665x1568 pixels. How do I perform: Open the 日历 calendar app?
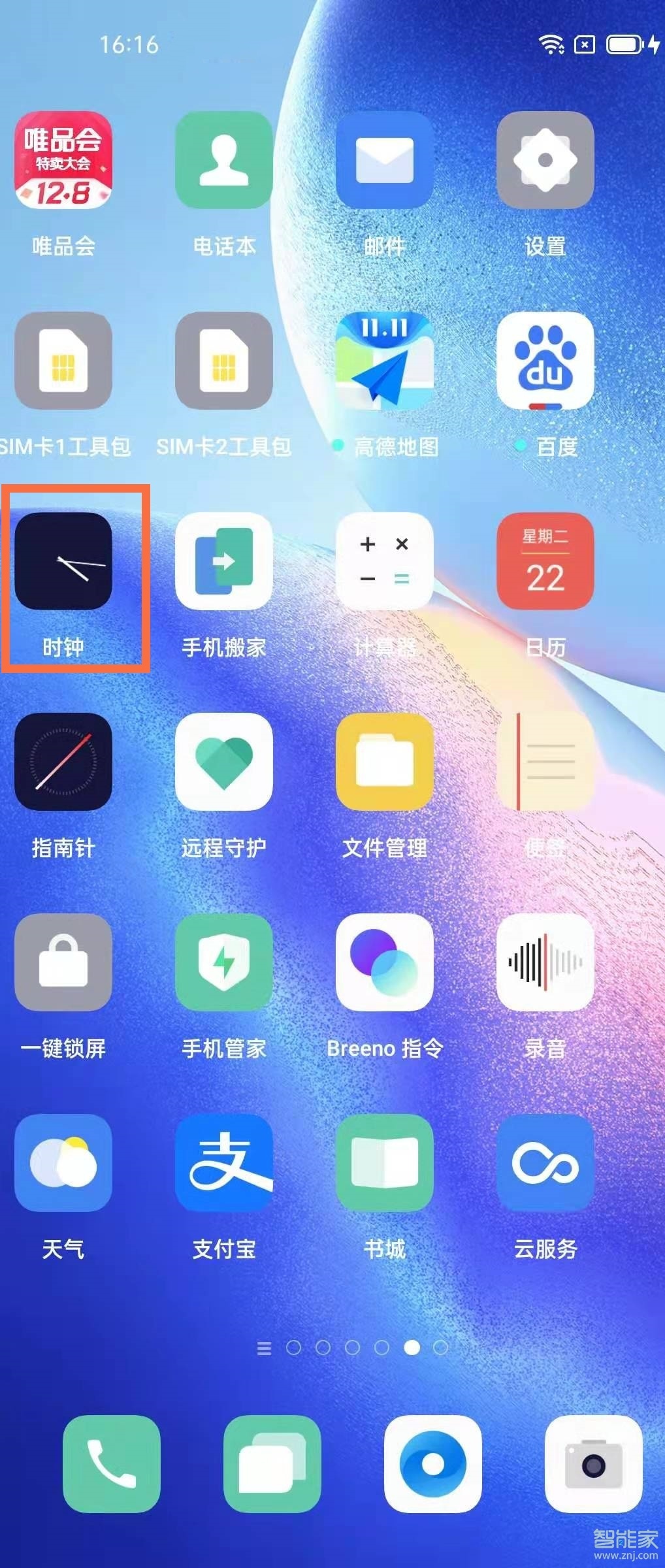545,561
